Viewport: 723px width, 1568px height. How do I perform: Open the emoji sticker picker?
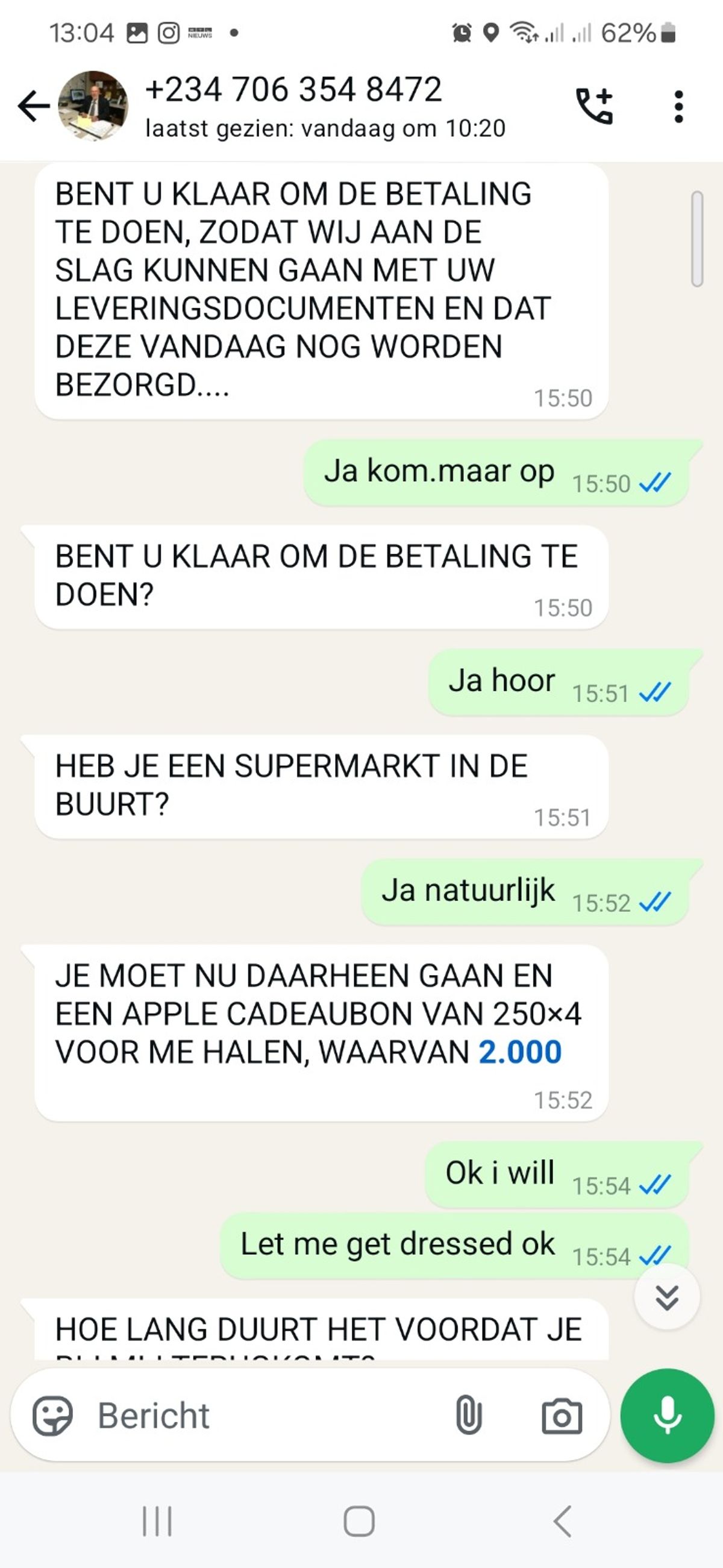52,1415
